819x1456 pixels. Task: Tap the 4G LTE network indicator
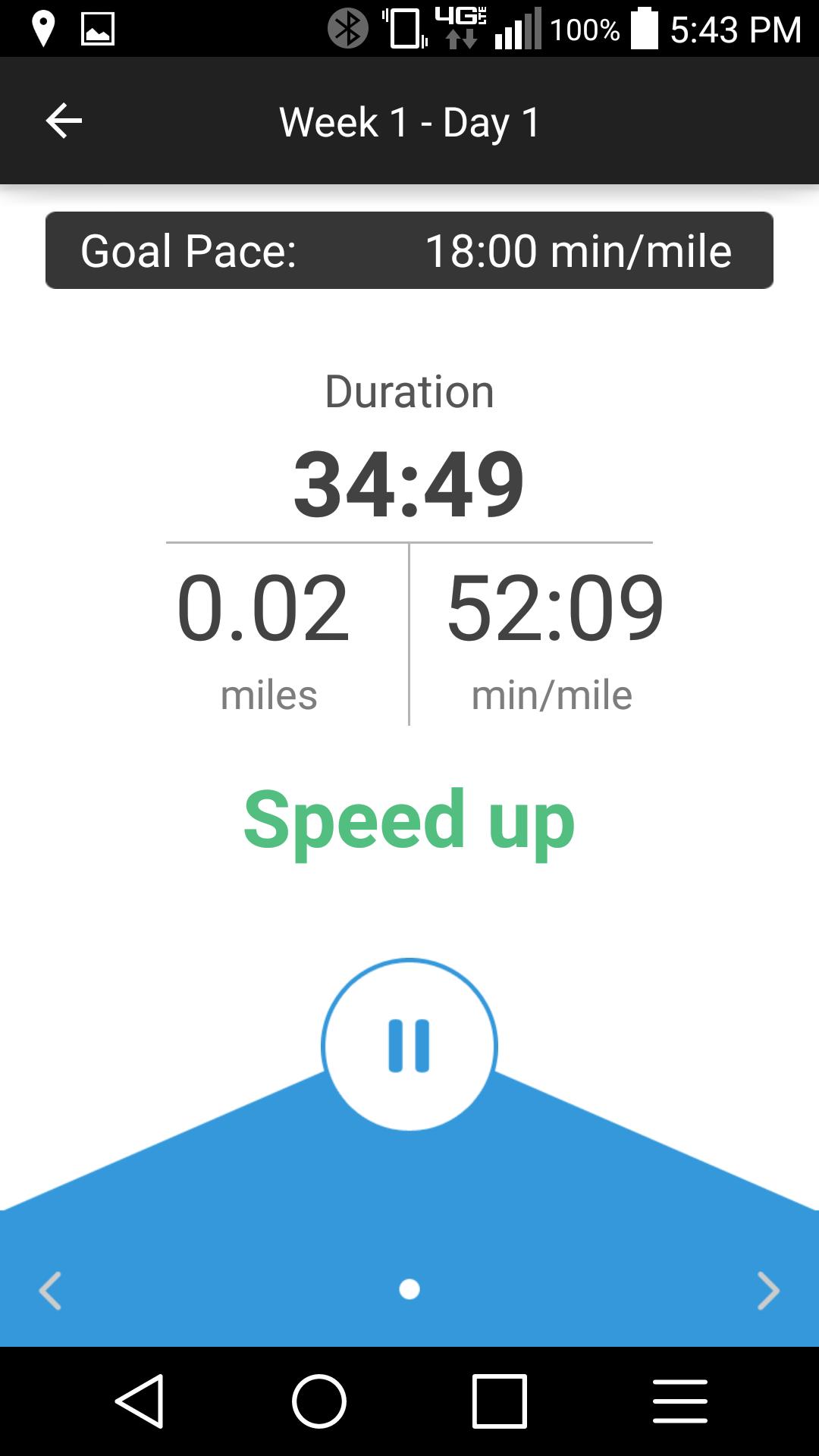(x=460, y=29)
